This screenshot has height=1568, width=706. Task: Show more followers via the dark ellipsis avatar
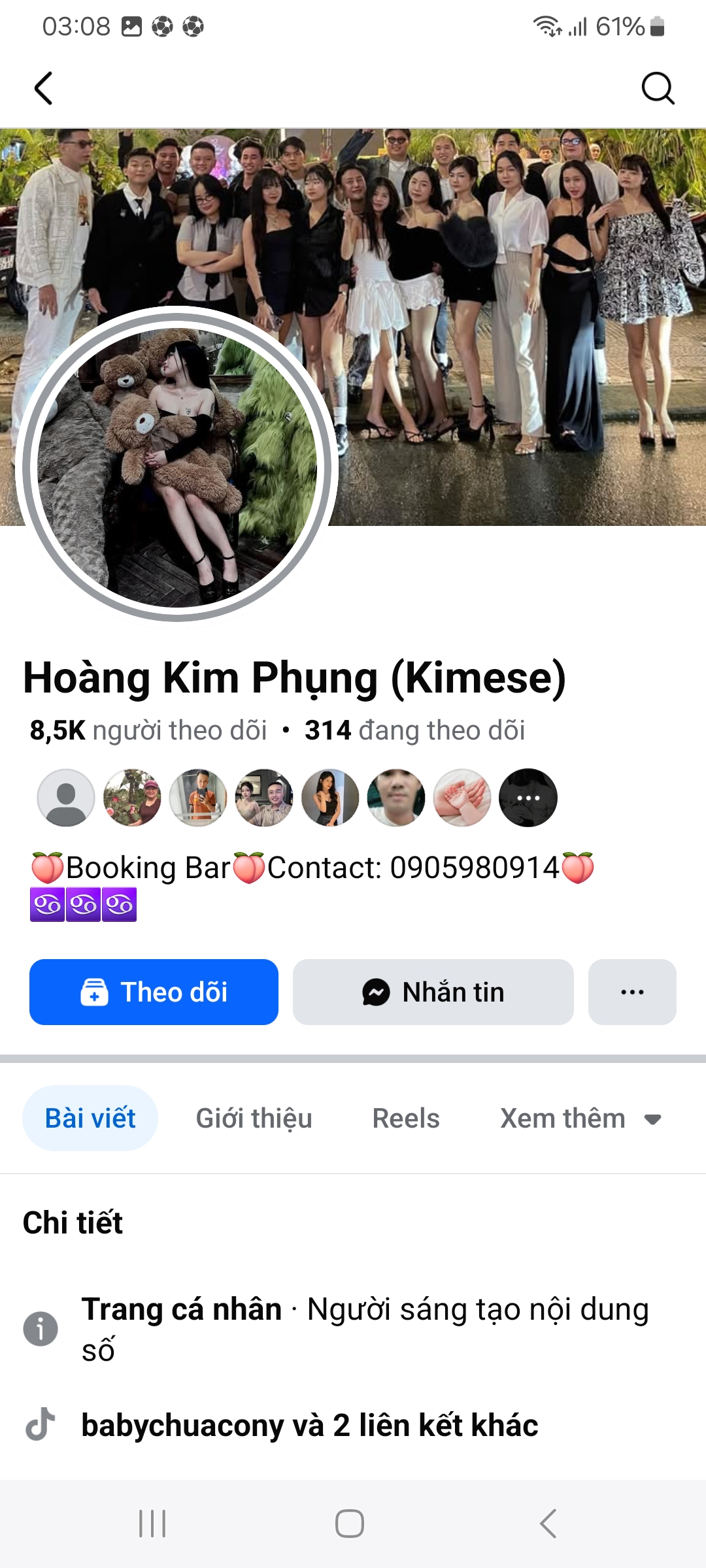pos(528,798)
